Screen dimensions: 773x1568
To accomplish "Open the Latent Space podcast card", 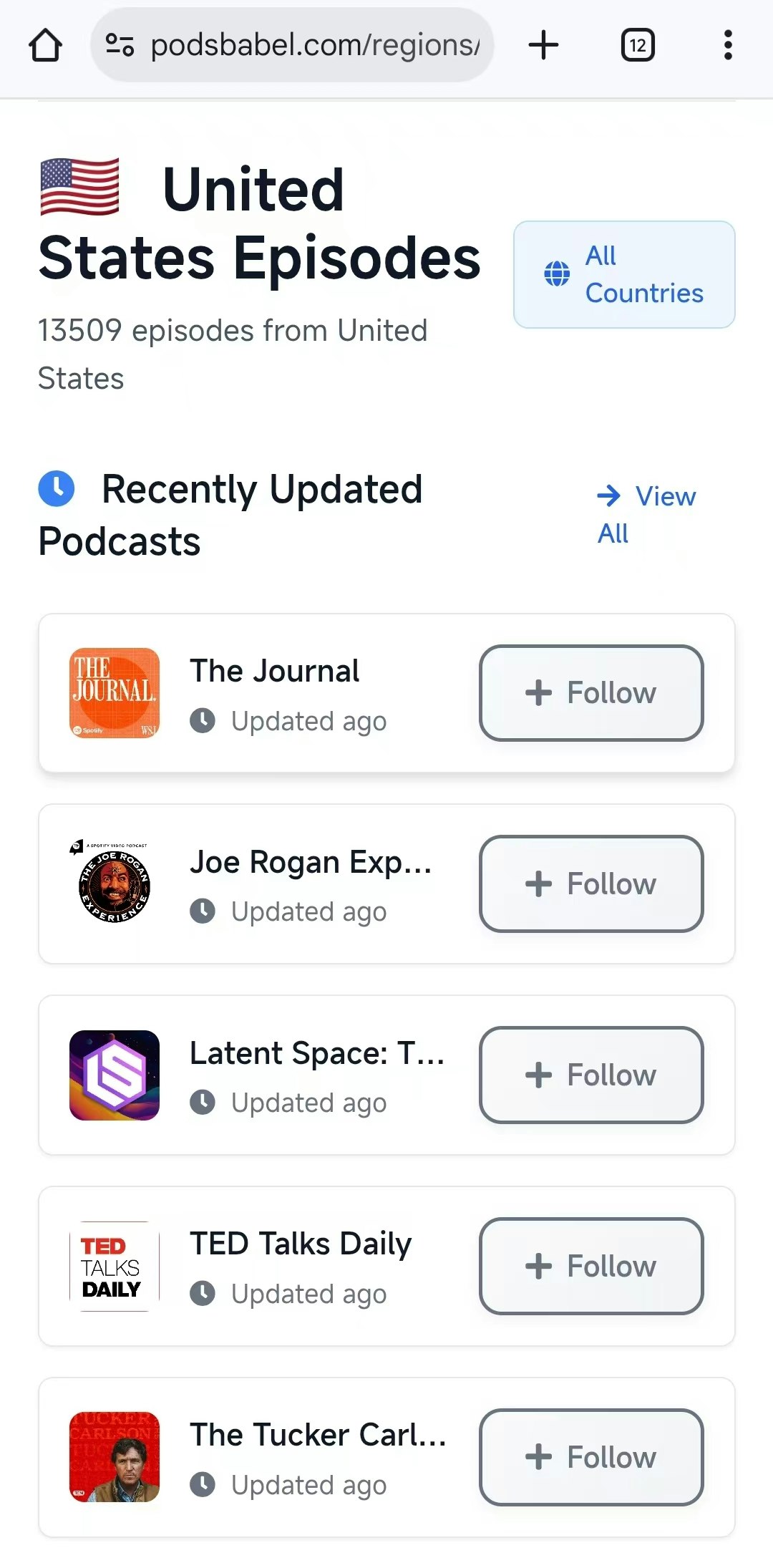I will pos(316,1054).
